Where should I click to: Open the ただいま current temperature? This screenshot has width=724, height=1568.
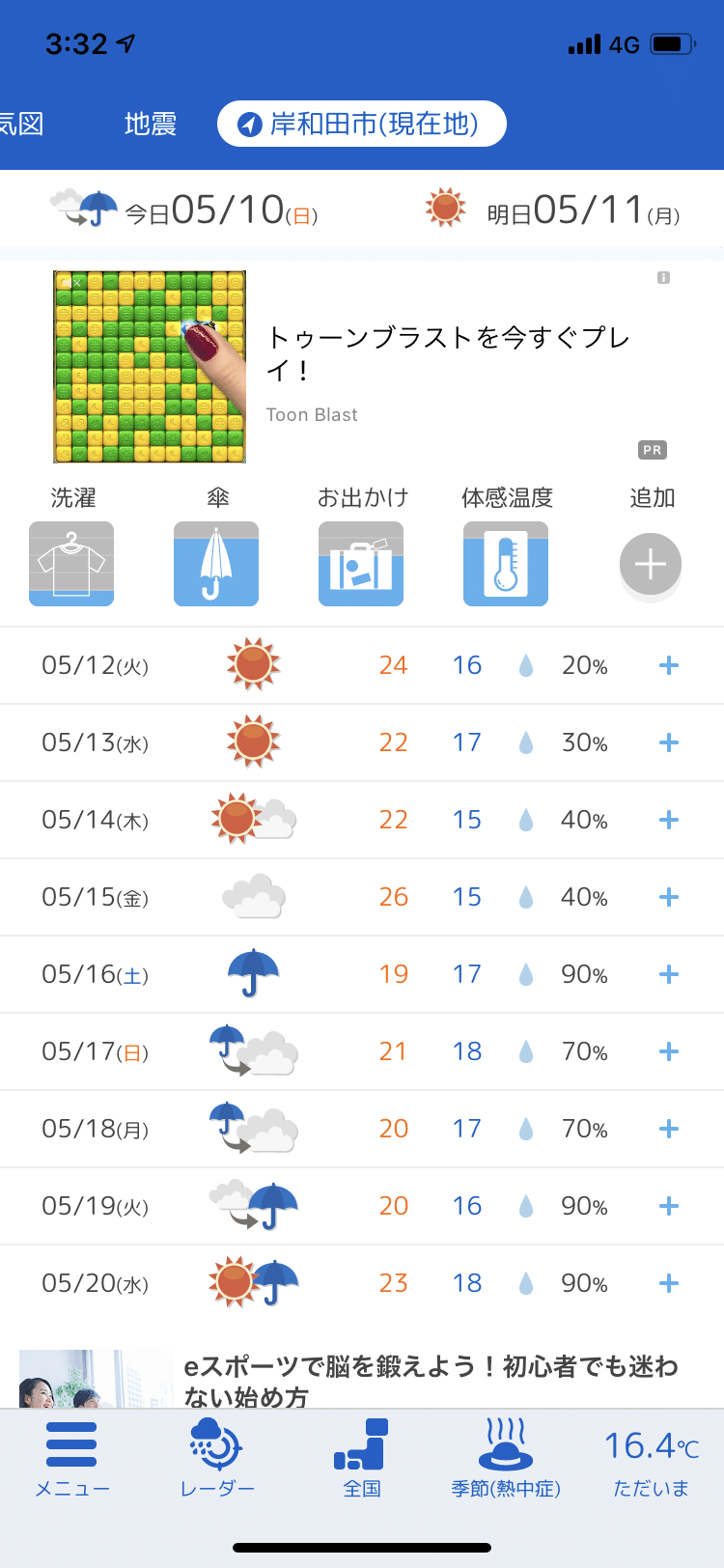coord(652,1458)
